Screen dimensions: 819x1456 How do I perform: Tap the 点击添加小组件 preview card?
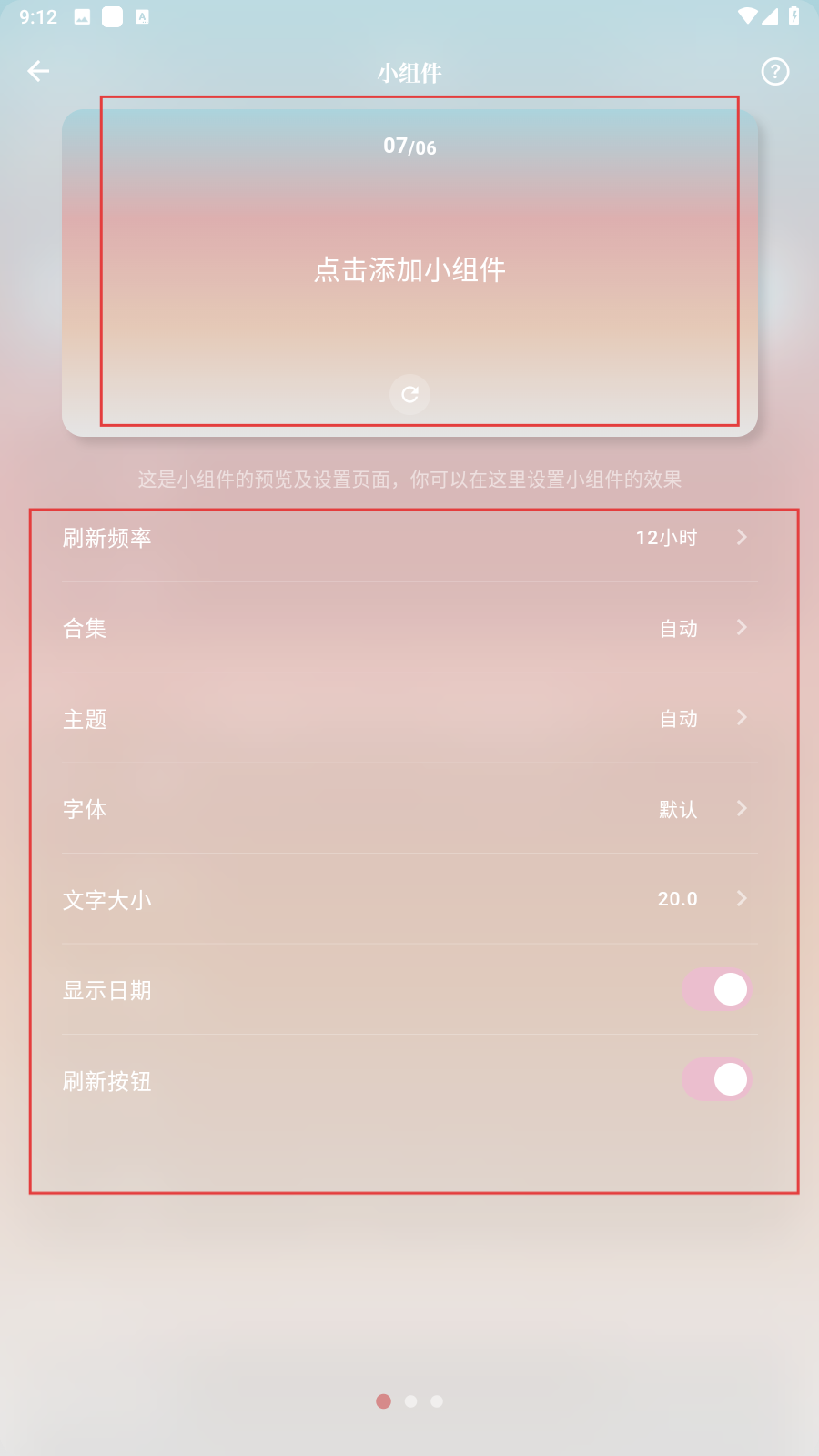click(x=409, y=270)
